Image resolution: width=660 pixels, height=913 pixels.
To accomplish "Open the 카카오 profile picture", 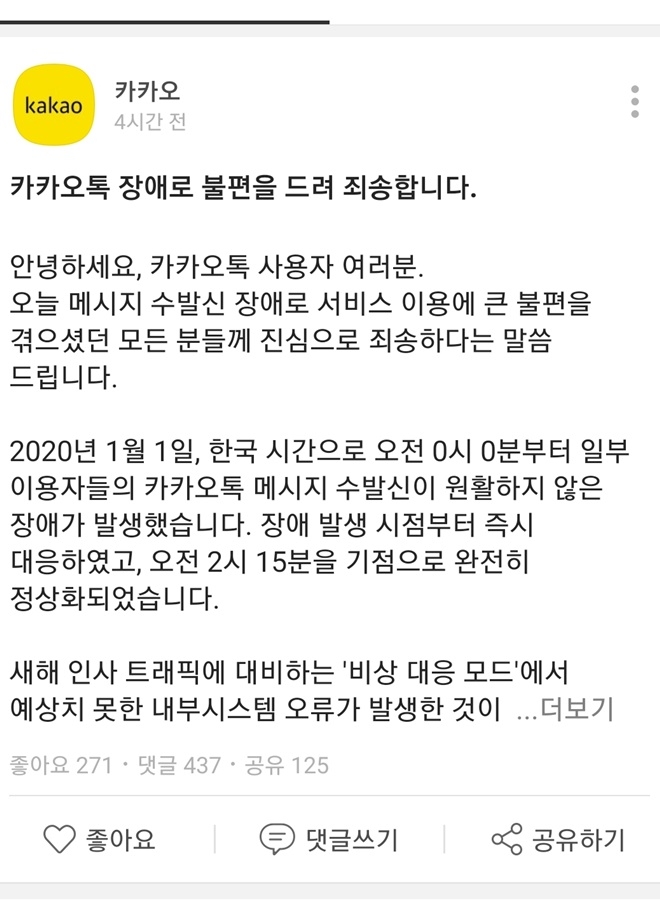I will click(x=53, y=104).
